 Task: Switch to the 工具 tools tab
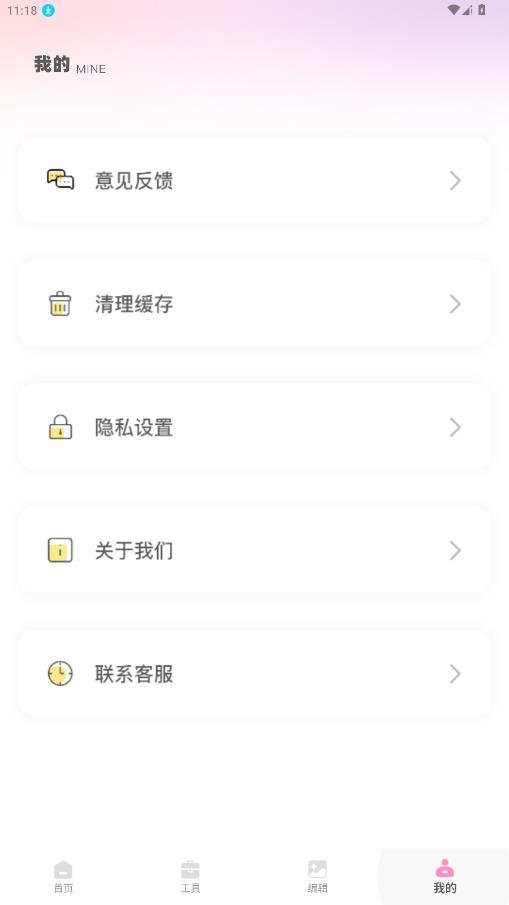(x=190, y=877)
